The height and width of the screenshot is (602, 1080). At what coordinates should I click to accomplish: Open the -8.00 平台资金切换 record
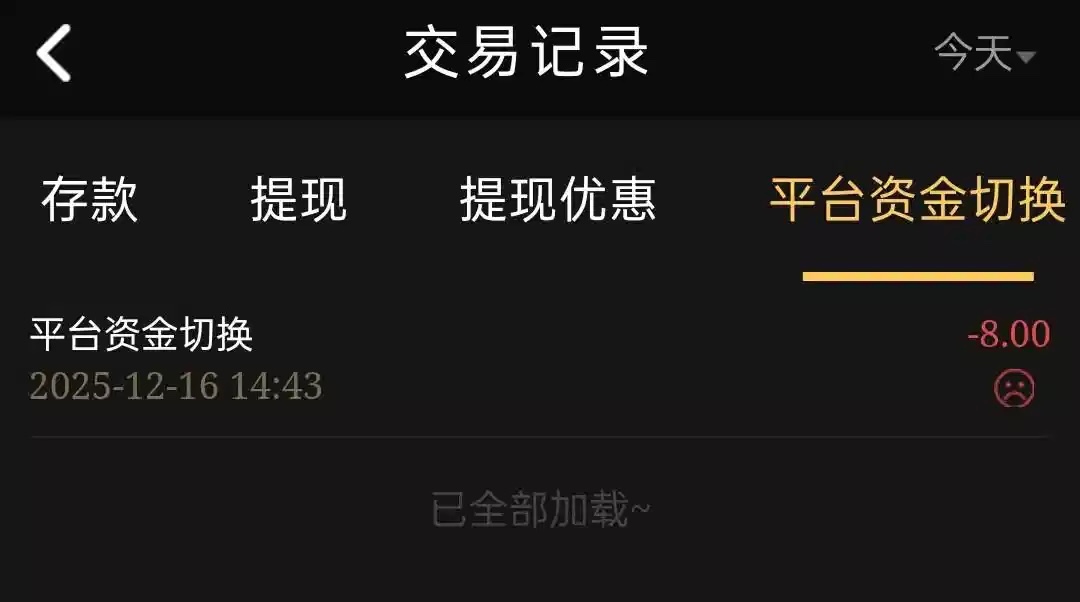point(540,360)
